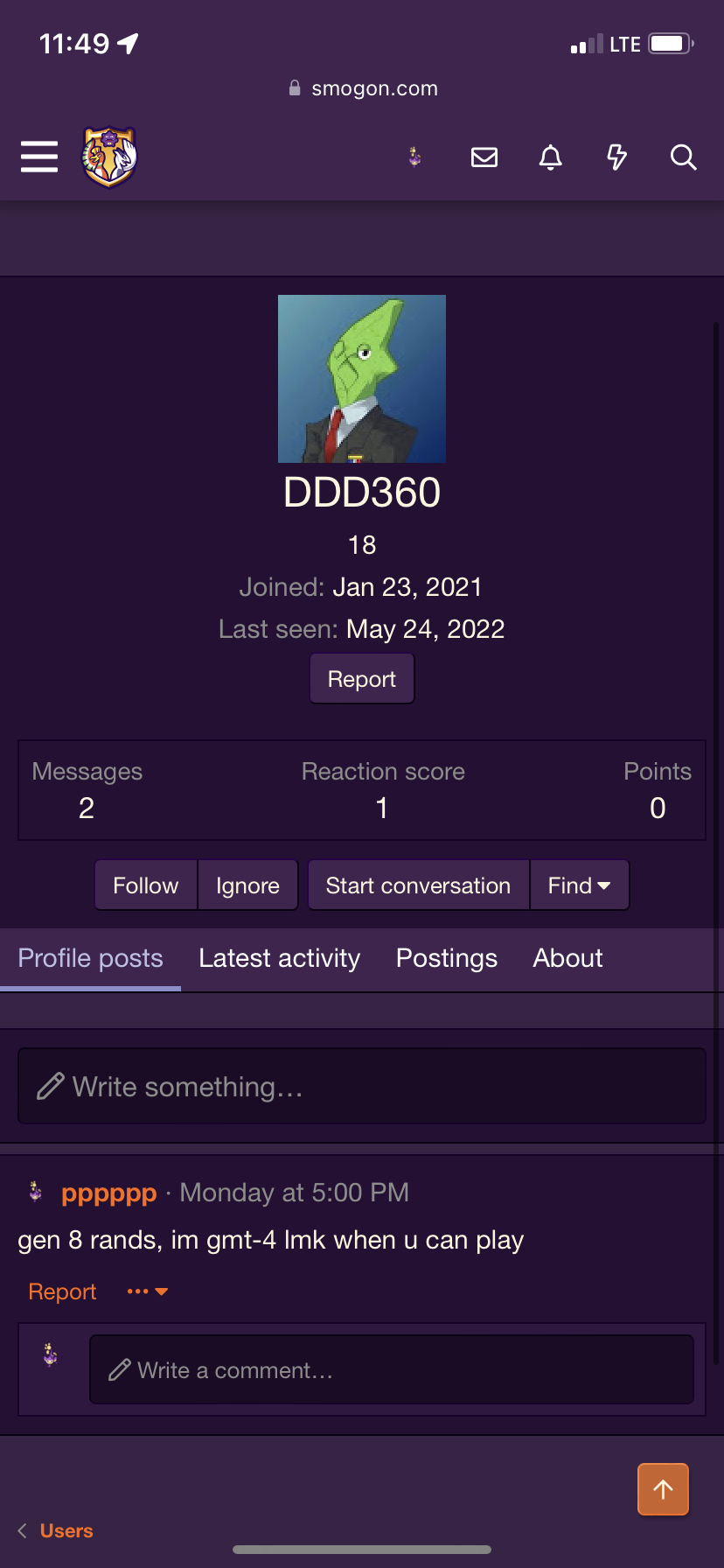Open the inbox envelope icon
The image size is (724, 1568).
tap(484, 157)
